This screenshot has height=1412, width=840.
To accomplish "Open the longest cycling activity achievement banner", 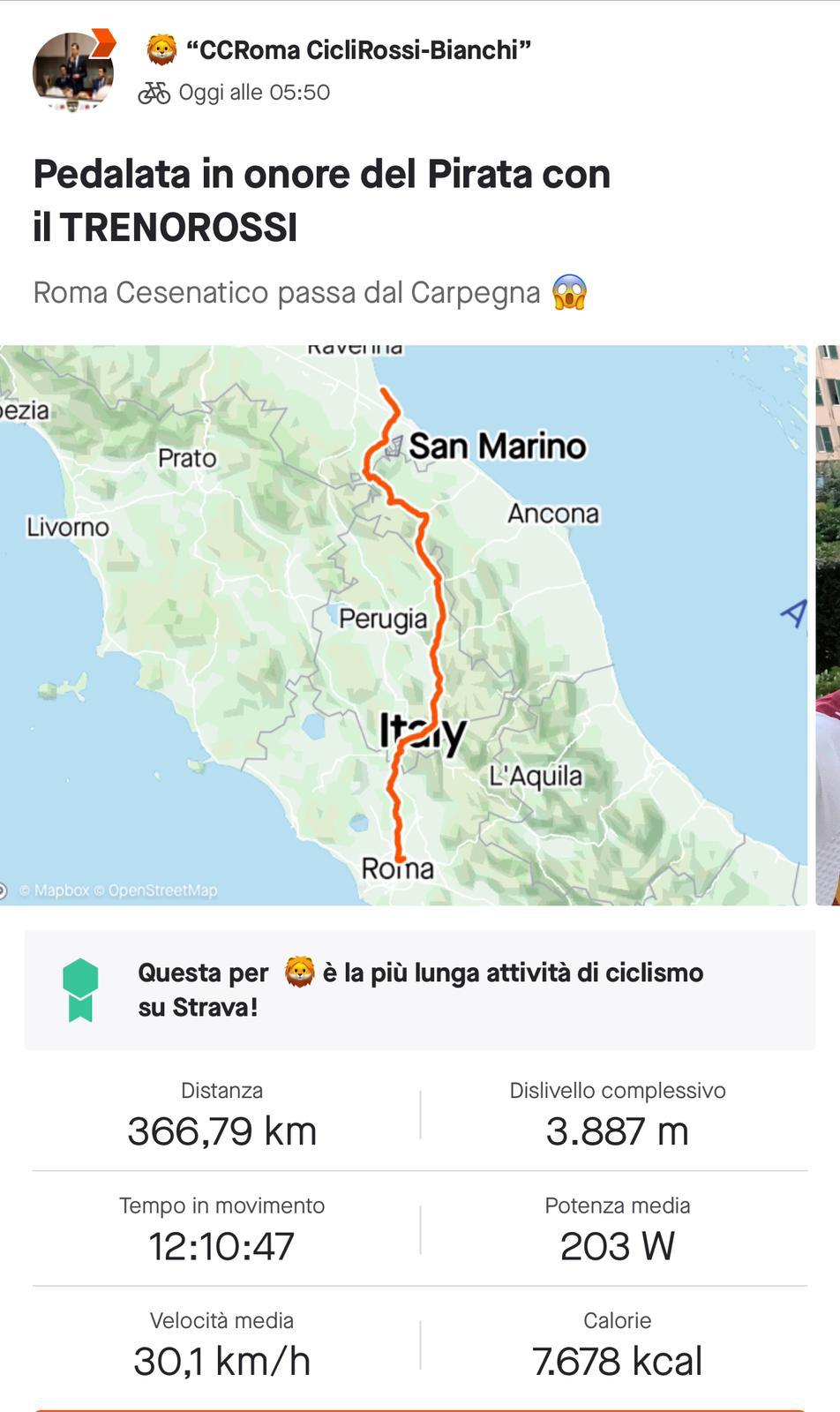I will tap(420, 990).
